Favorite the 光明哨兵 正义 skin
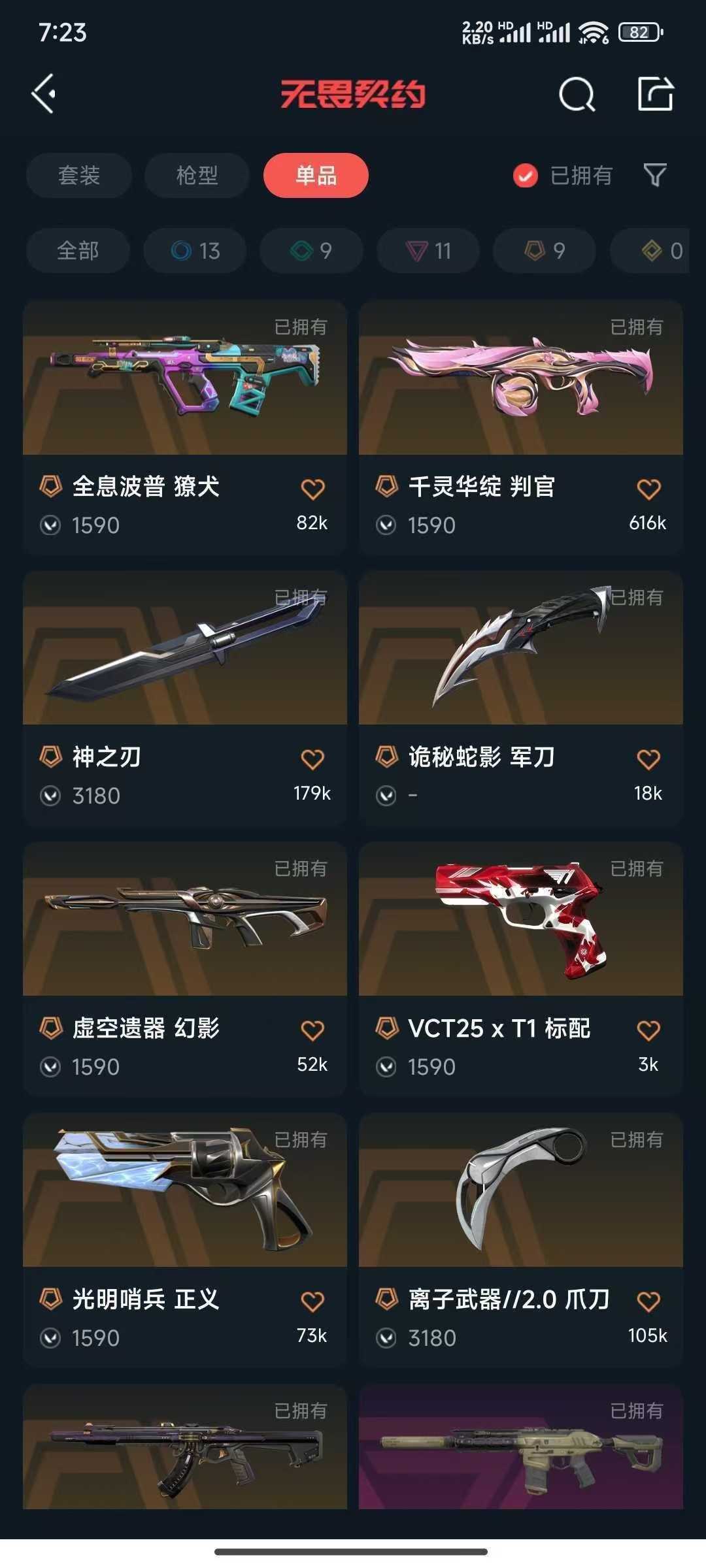The width and height of the screenshot is (706, 1568). click(312, 1299)
